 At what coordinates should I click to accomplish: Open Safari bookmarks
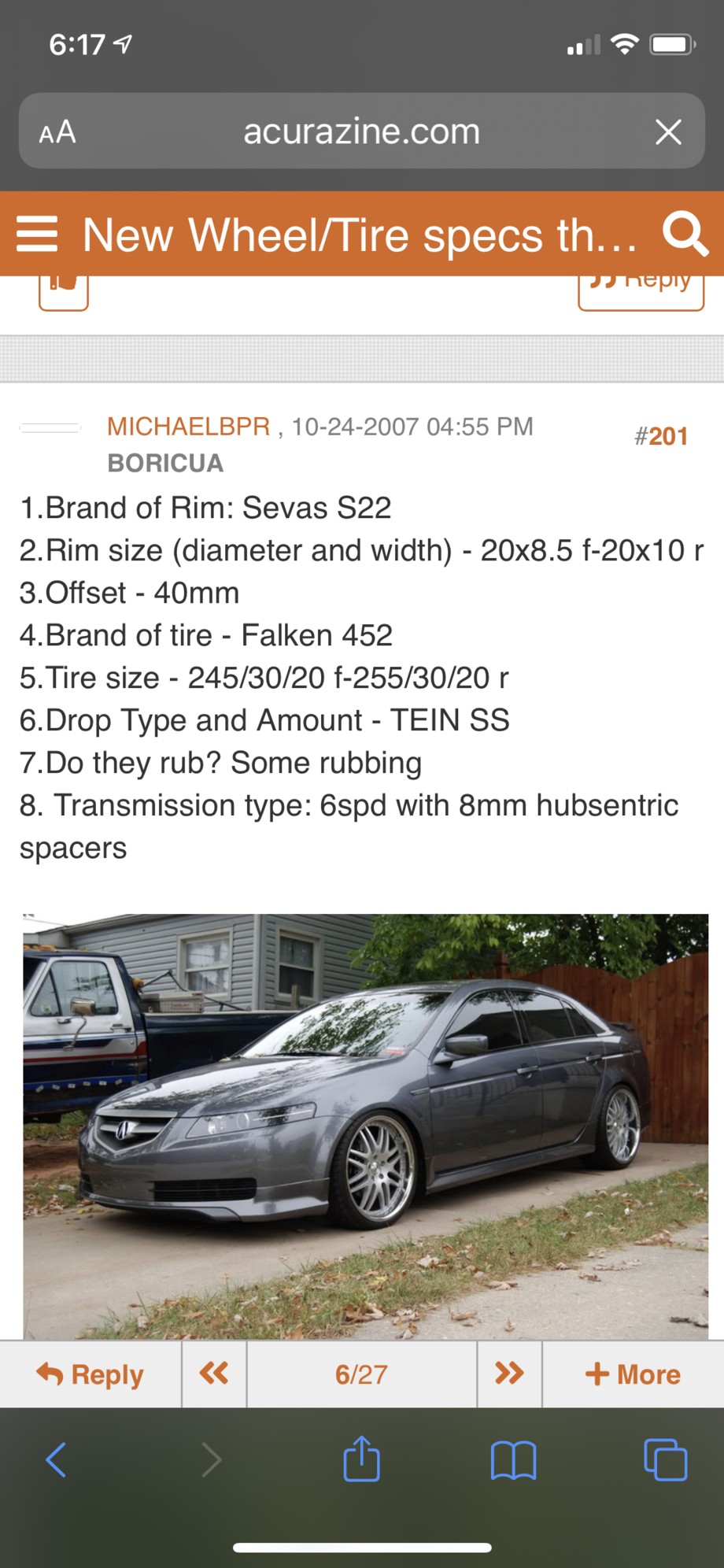tap(513, 1459)
